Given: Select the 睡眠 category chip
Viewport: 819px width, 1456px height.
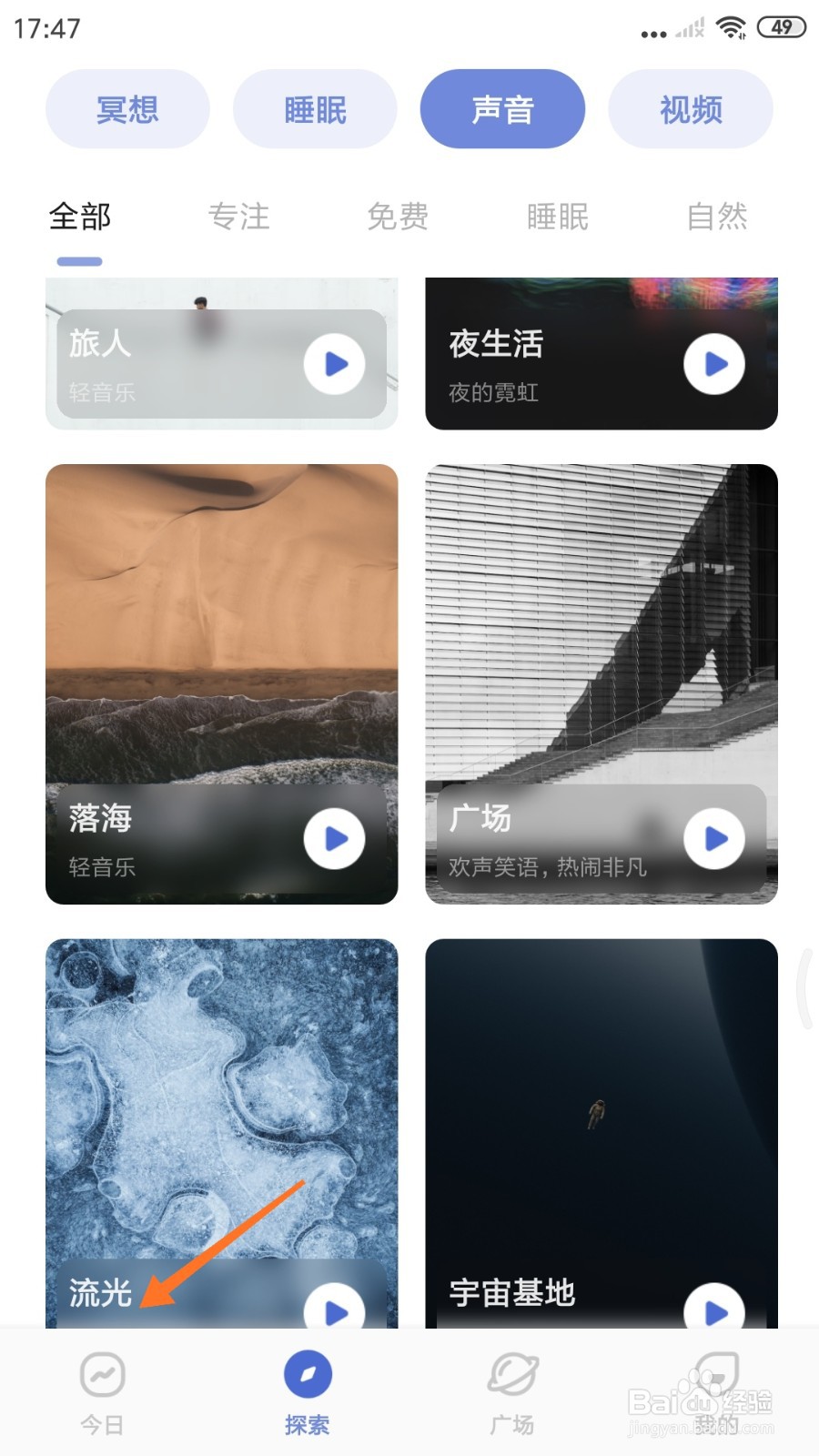Looking at the screenshot, I should tap(315, 109).
